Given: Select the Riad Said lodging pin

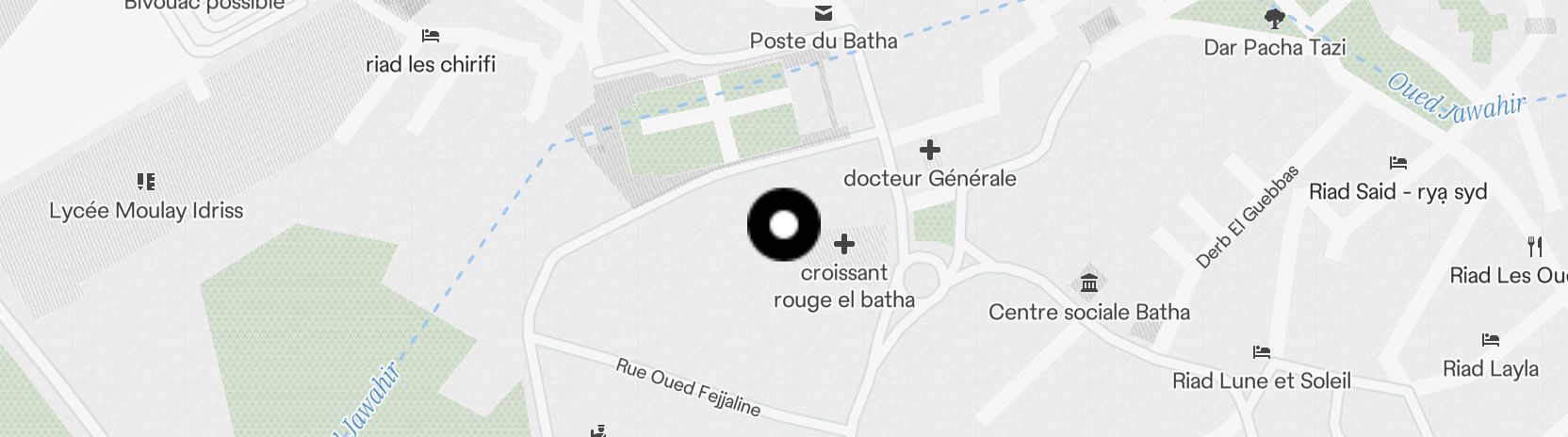Looking at the screenshot, I should click(x=1398, y=164).
